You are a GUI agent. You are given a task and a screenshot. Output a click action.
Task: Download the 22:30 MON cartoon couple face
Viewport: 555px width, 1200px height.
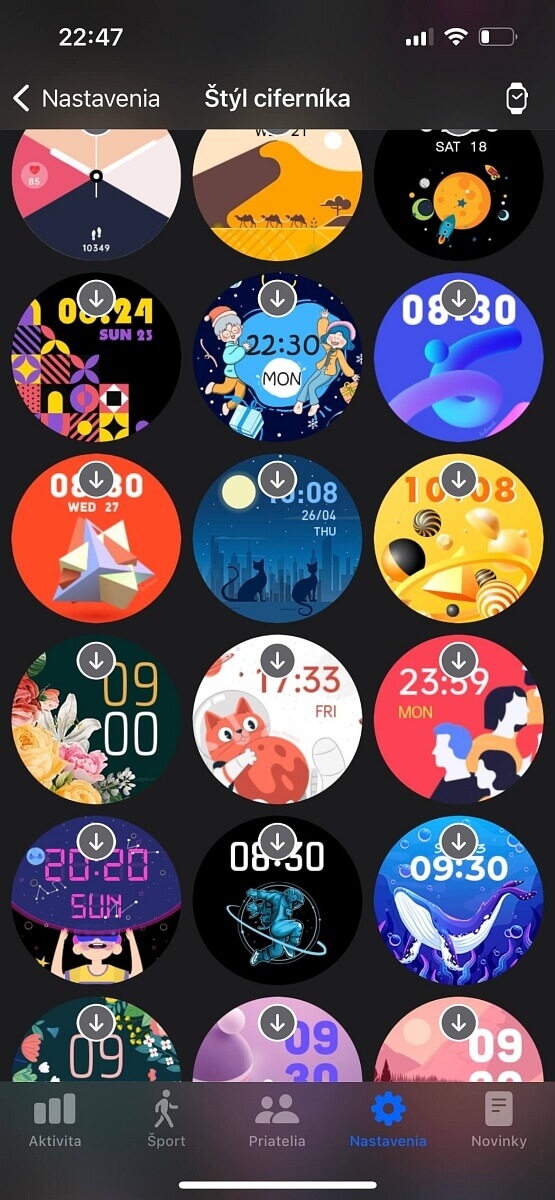[277, 297]
